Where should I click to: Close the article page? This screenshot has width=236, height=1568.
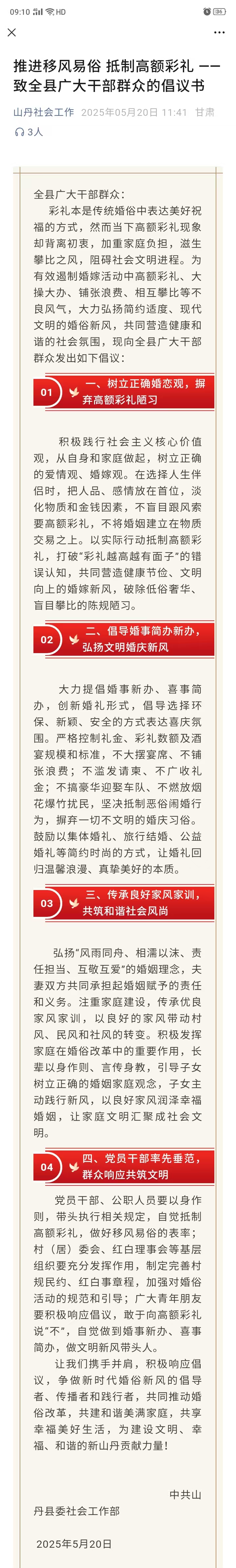click(x=11, y=32)
